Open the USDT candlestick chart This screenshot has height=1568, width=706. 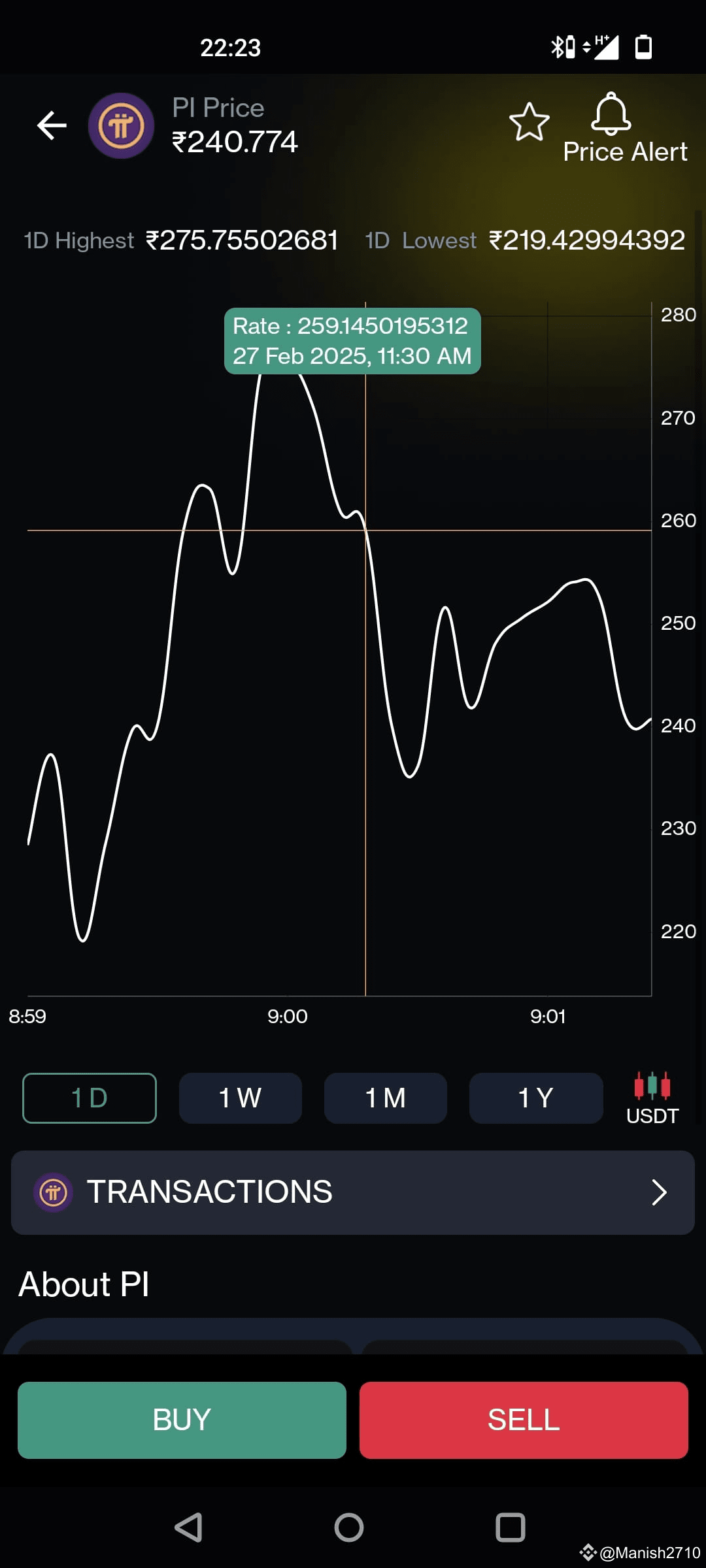[x=652, y=1098]
